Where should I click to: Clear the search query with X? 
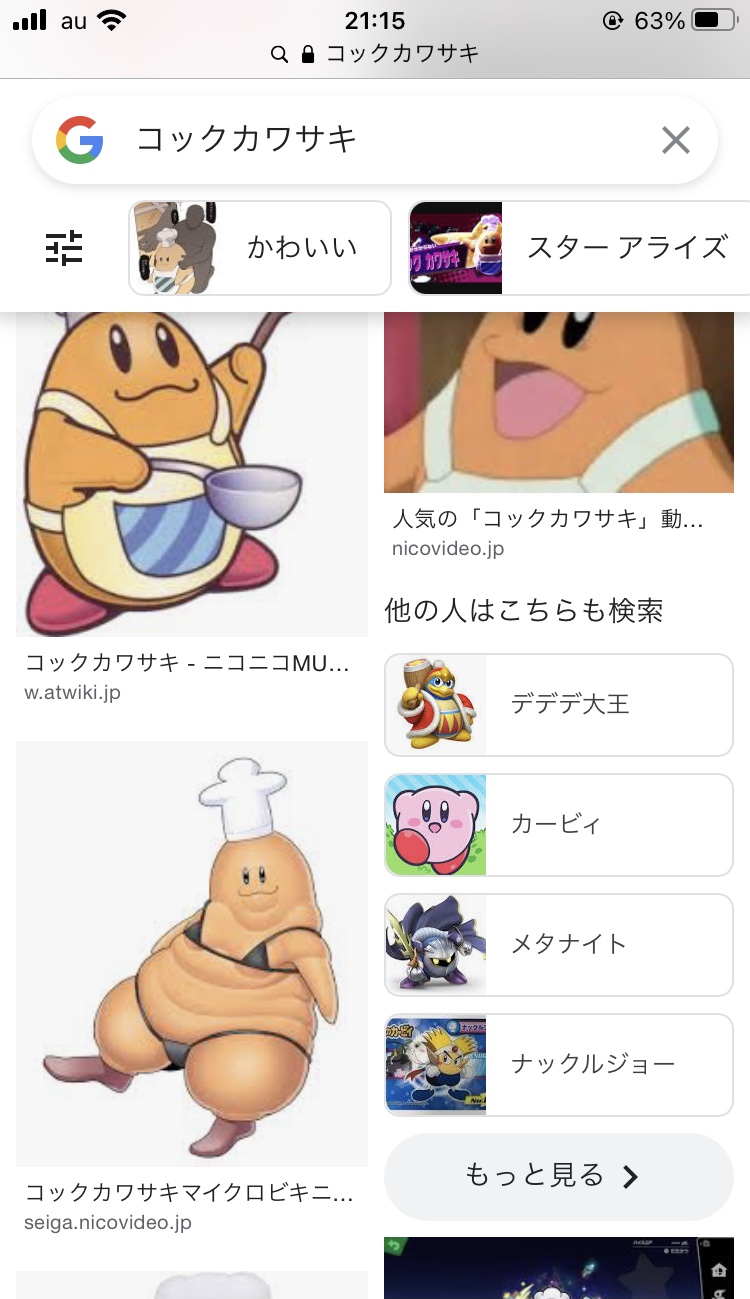pyautogui.click(x=676, y=140)
